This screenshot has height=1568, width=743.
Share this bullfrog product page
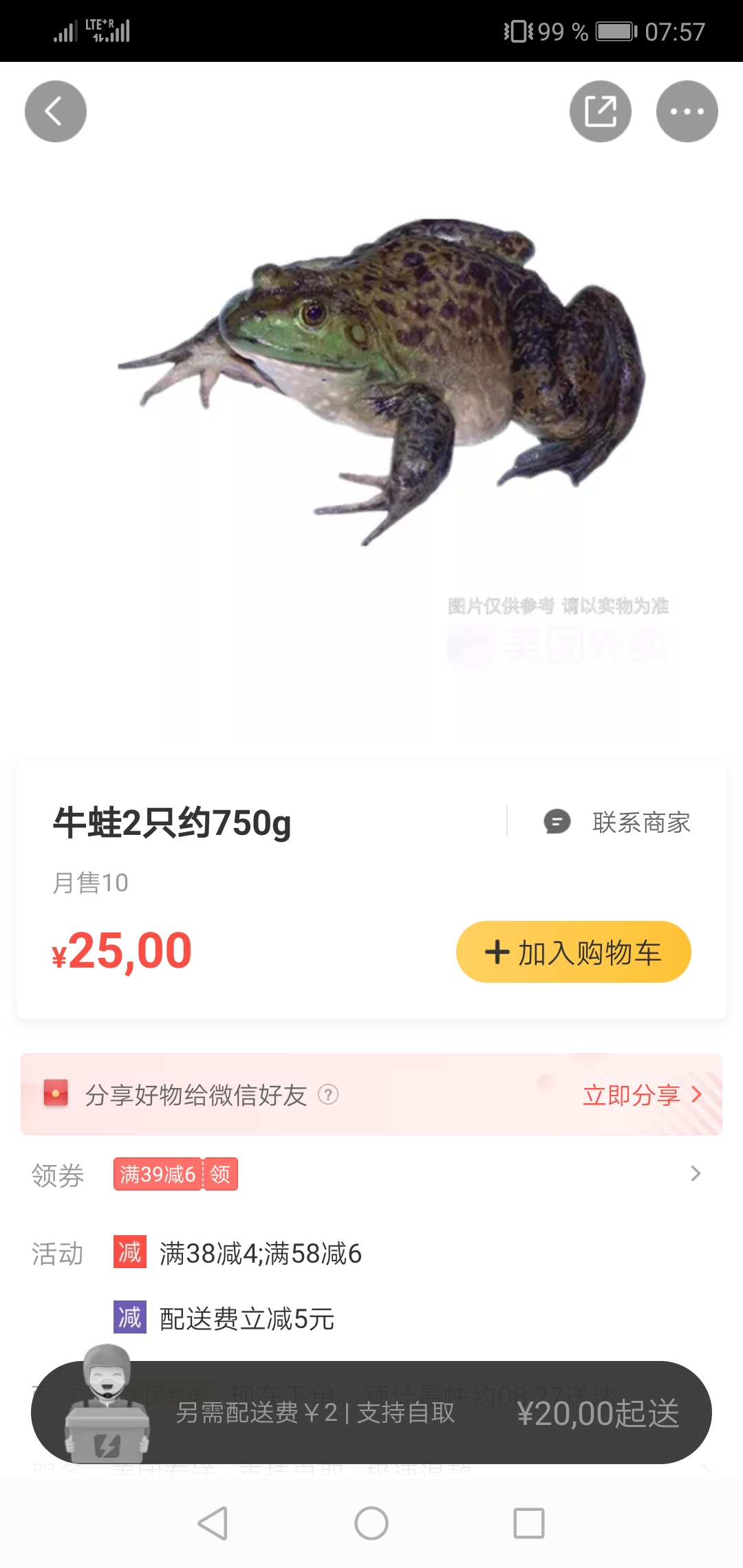tap(600, 111)
